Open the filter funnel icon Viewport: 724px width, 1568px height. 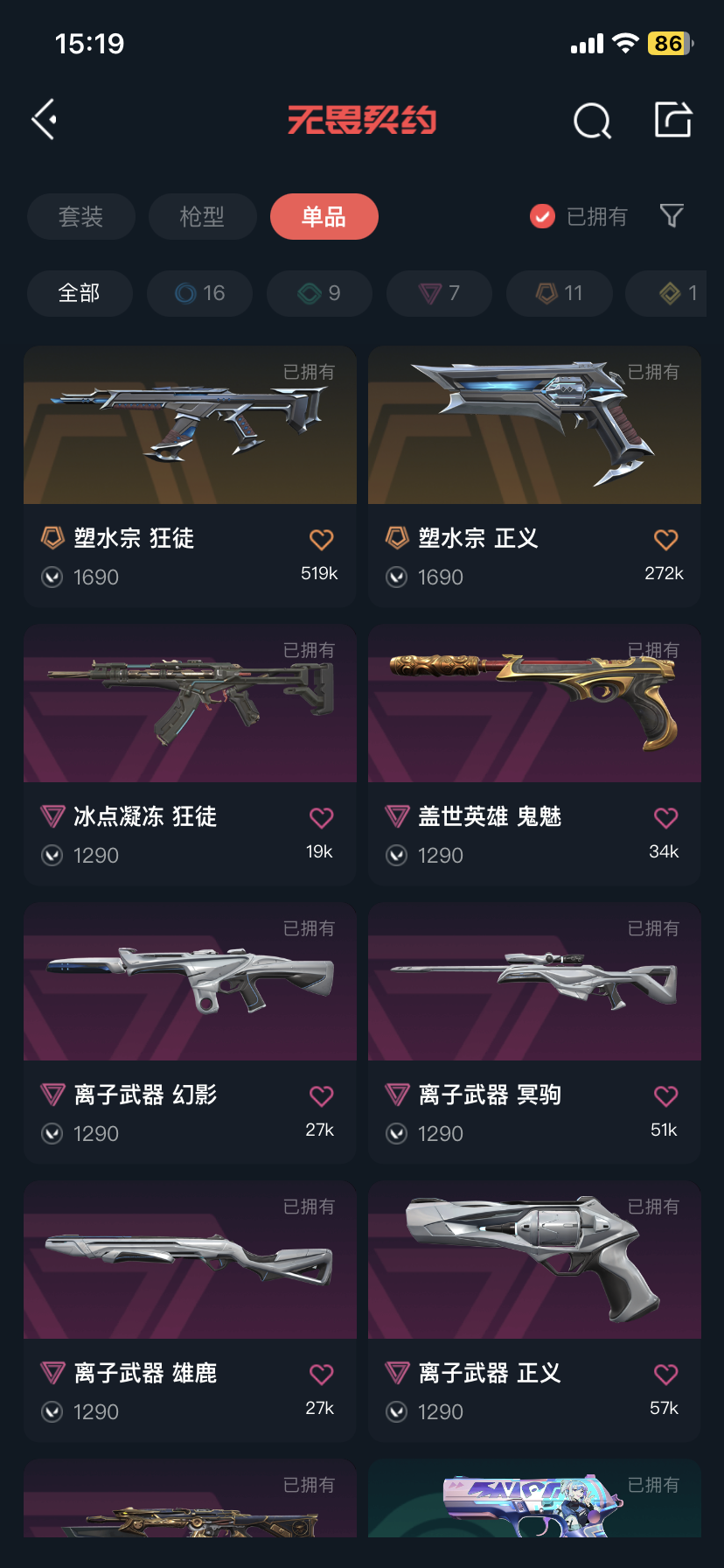[x=672, y=215]
